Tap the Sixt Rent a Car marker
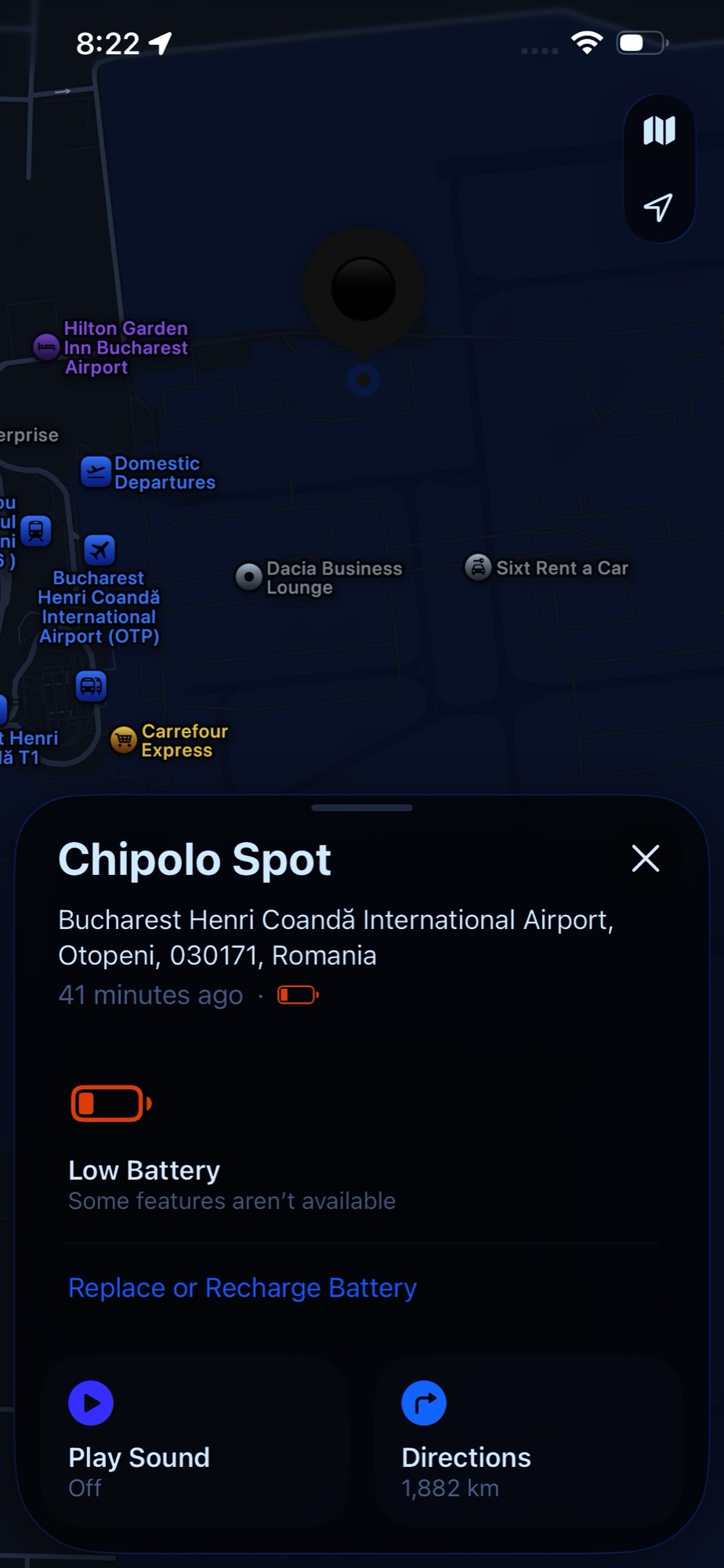This screenshot has width=724, height=1568. 479,567
